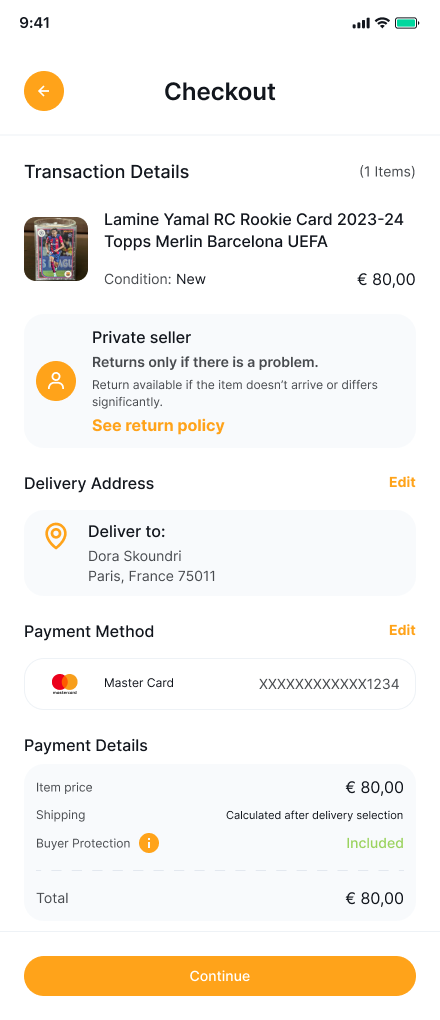The height and width of the screenshot is (1020, 440).
Task: Open the Deliver to address card
Action: click(220, 553)
